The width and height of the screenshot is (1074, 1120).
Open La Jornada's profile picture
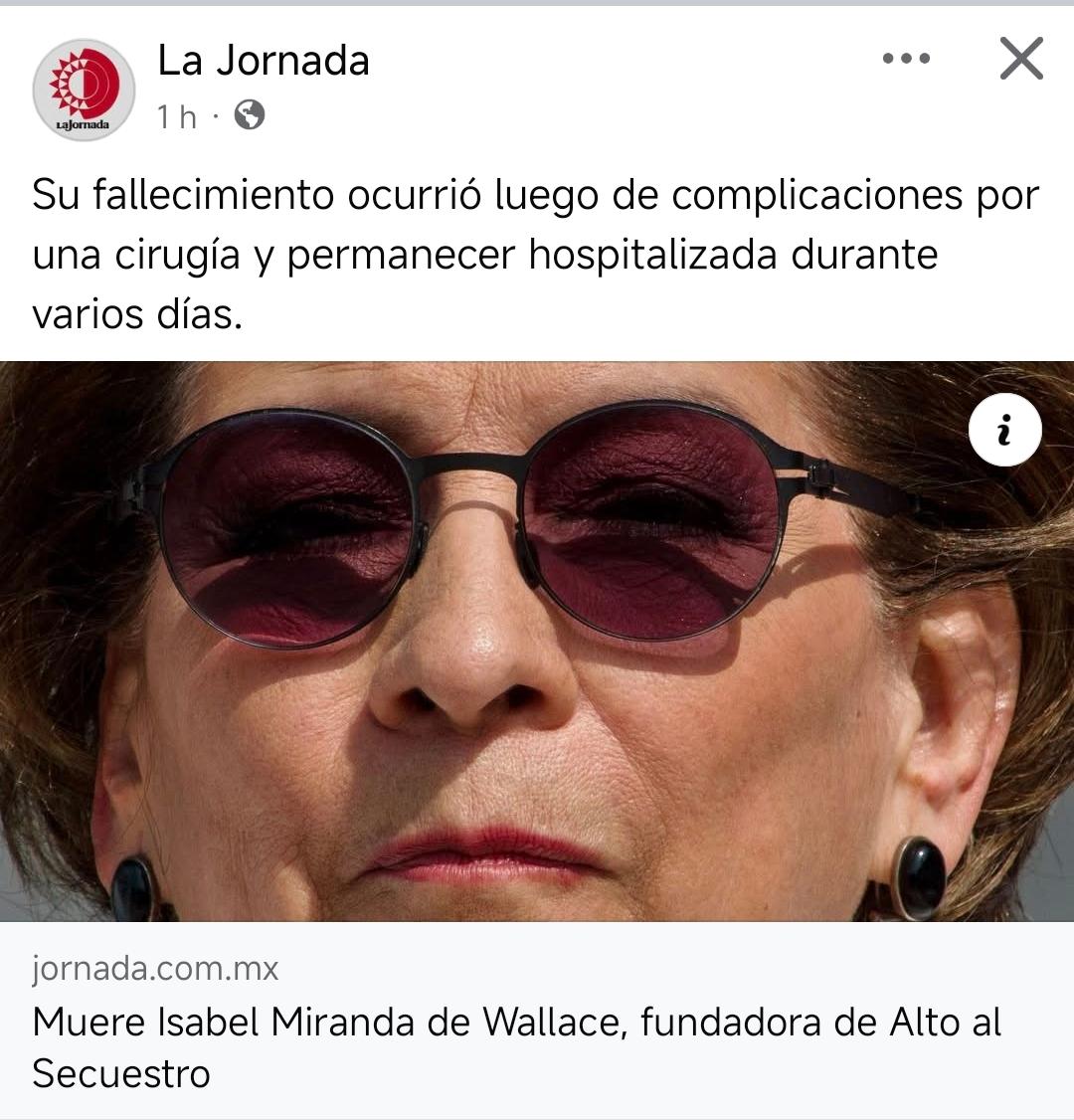84,90
